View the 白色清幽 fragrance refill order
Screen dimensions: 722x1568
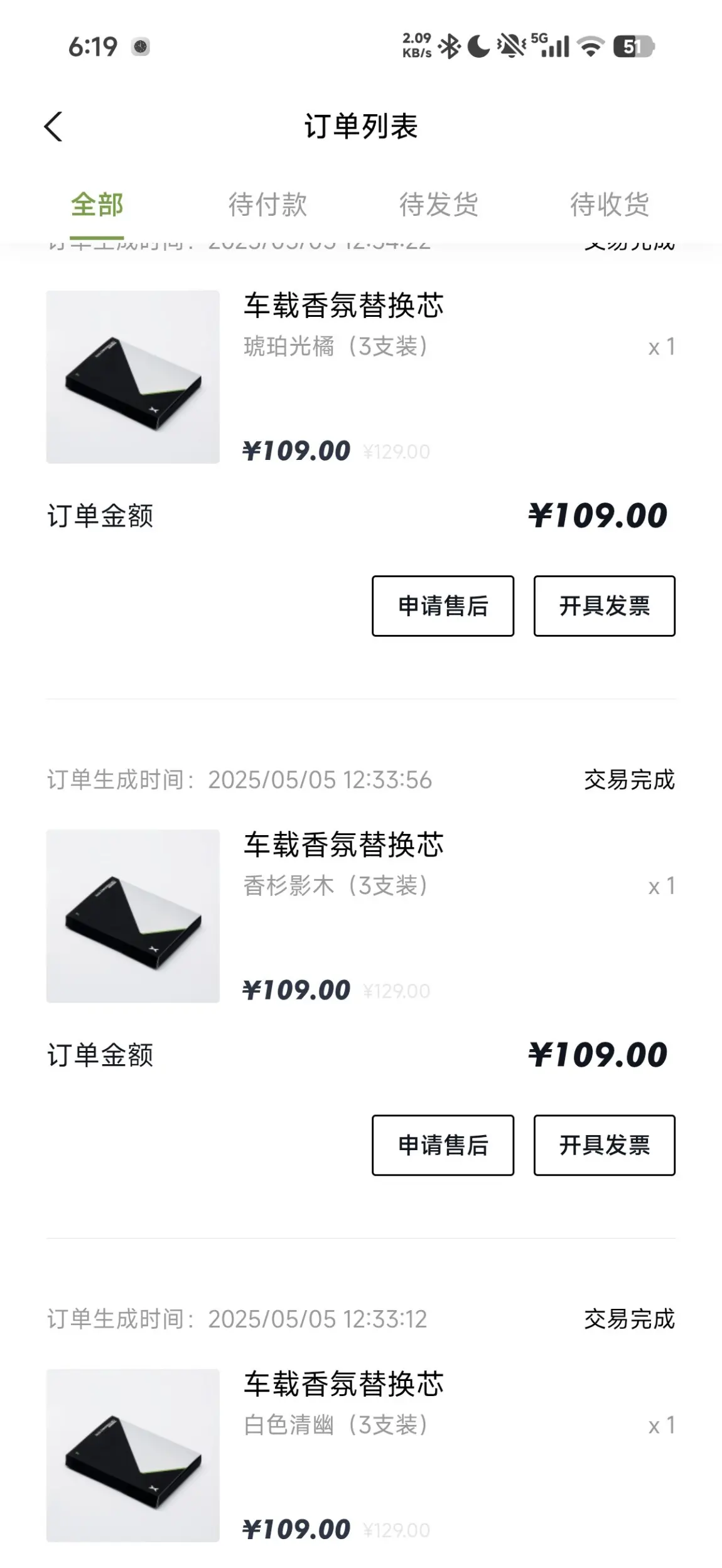tap(343, 1385)
